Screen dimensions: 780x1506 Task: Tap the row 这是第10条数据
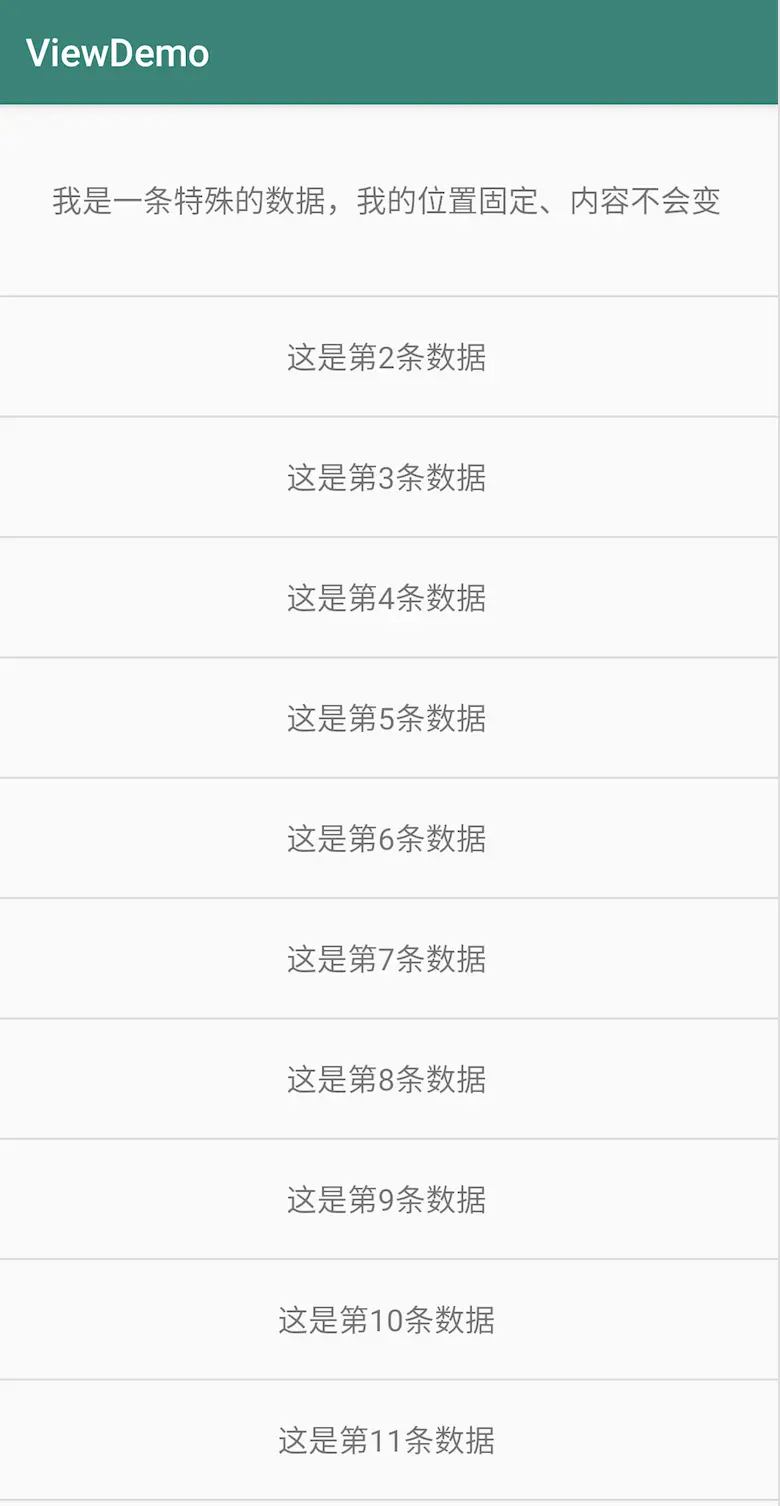click(389, 1320)
